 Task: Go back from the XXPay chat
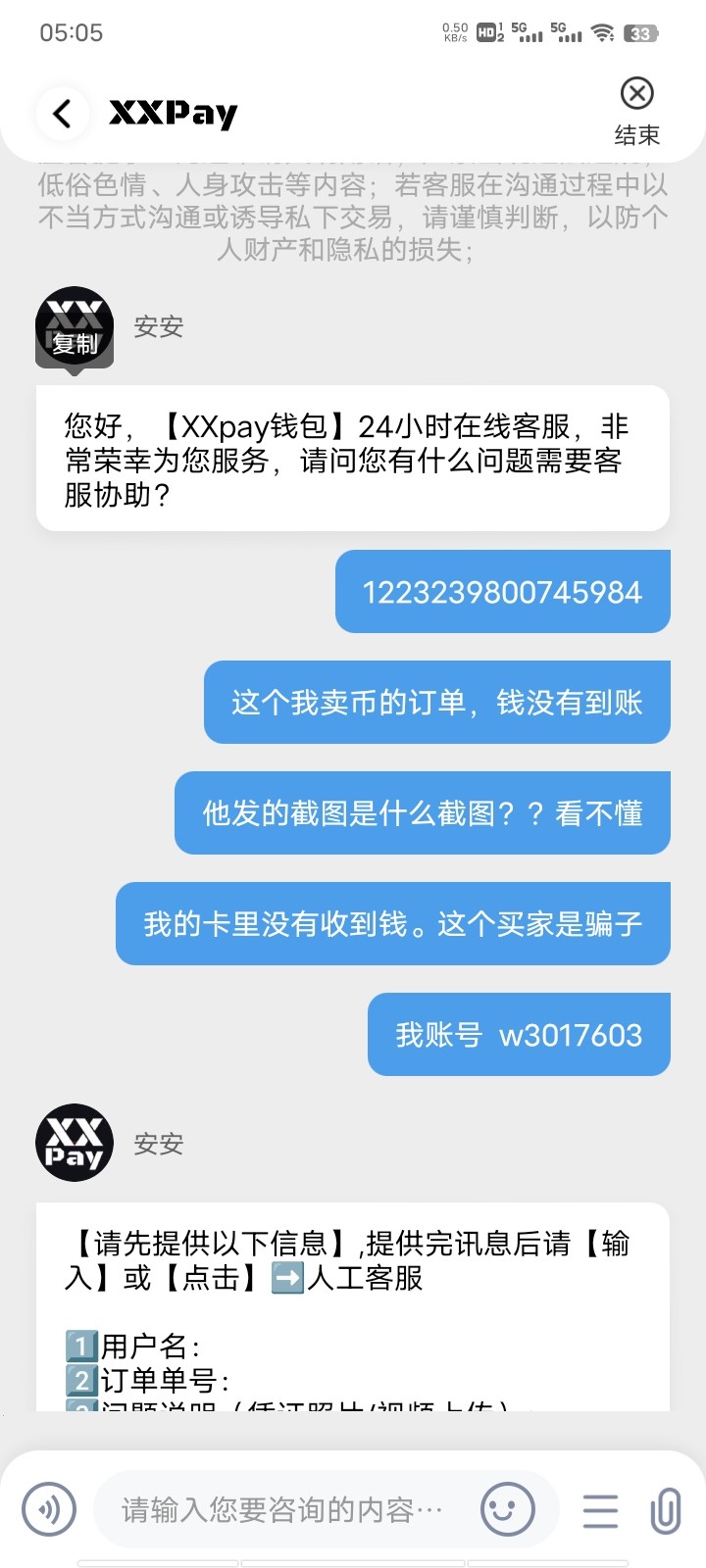coord(63,114)
